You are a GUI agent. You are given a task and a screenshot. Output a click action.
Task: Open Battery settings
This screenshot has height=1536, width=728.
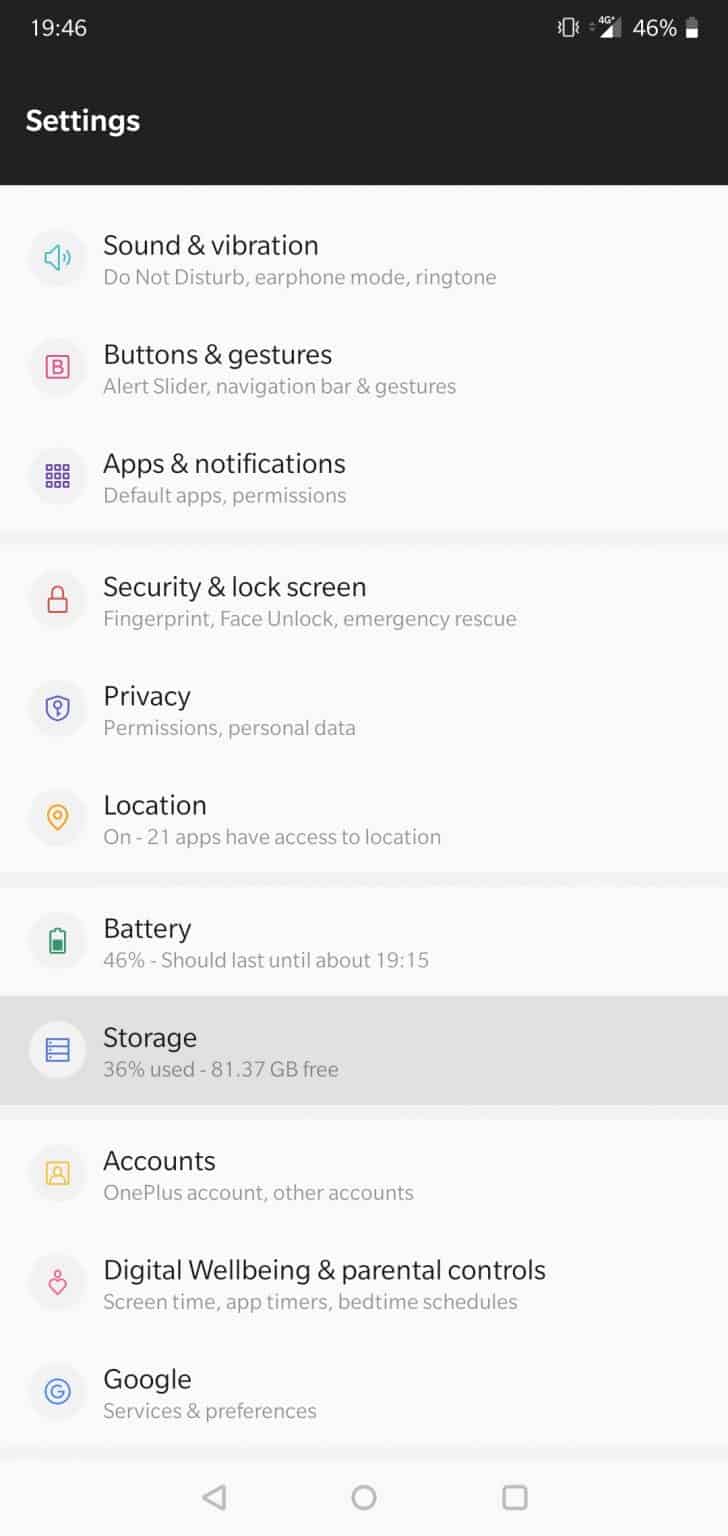click(300, 941)
